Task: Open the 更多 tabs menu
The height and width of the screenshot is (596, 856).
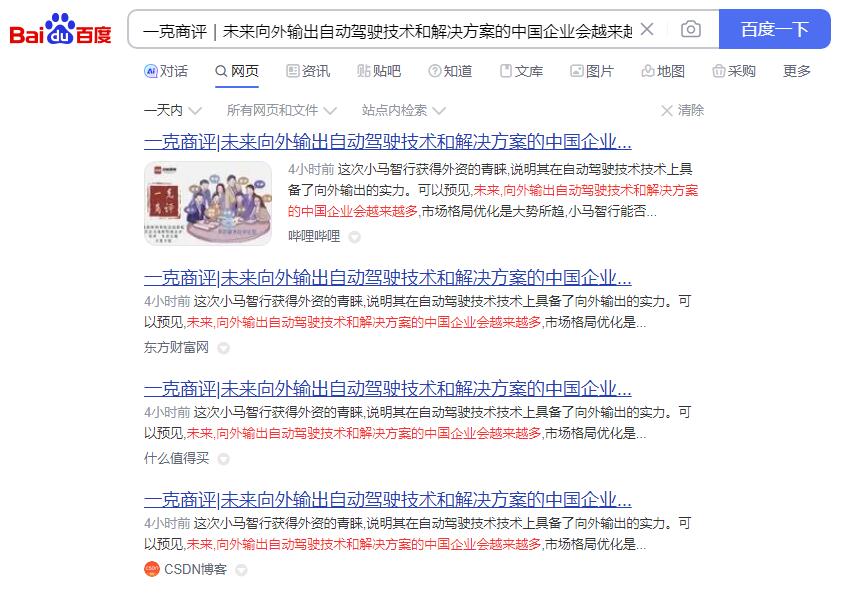Action: (x=797, y=71)
